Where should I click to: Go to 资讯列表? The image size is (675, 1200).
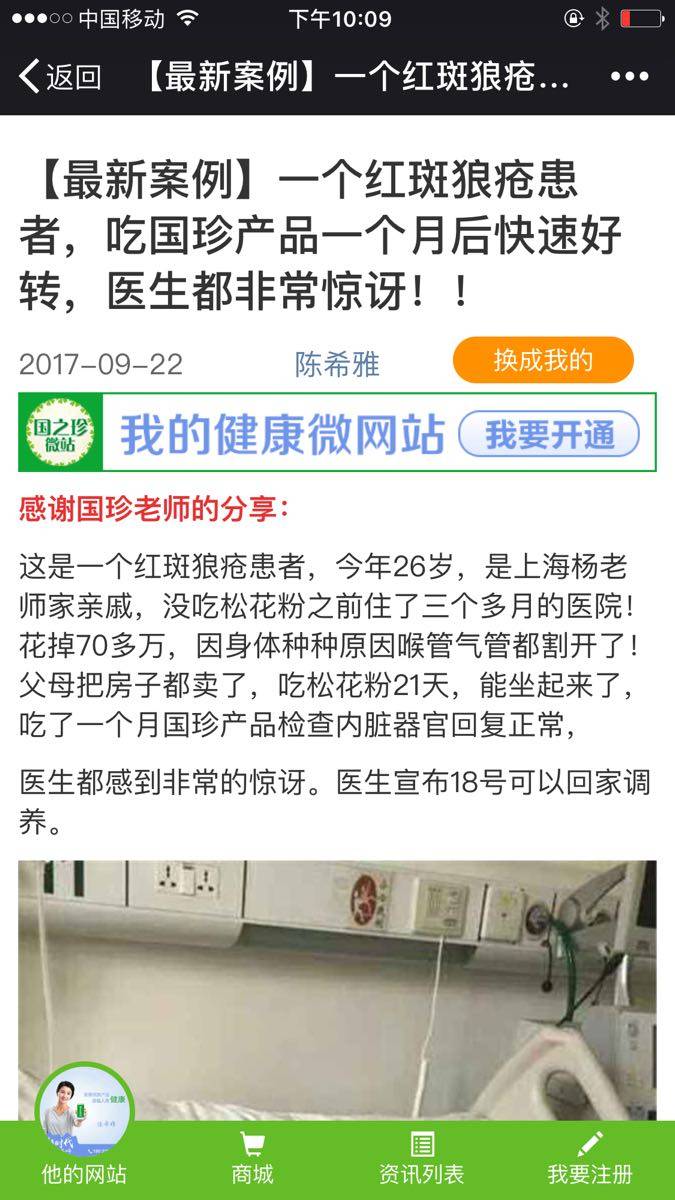[421, 1158]
